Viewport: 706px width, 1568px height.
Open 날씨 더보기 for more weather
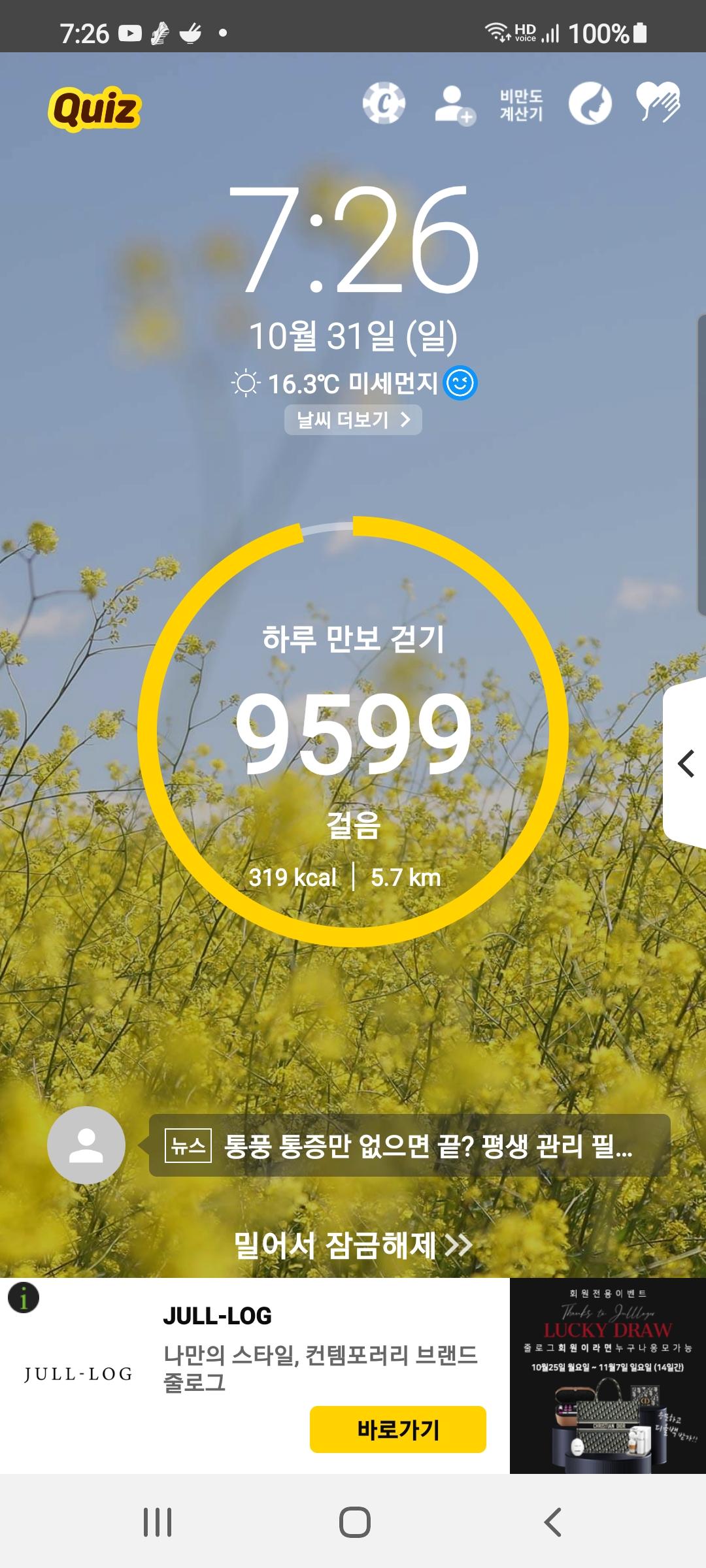[353, 419]
